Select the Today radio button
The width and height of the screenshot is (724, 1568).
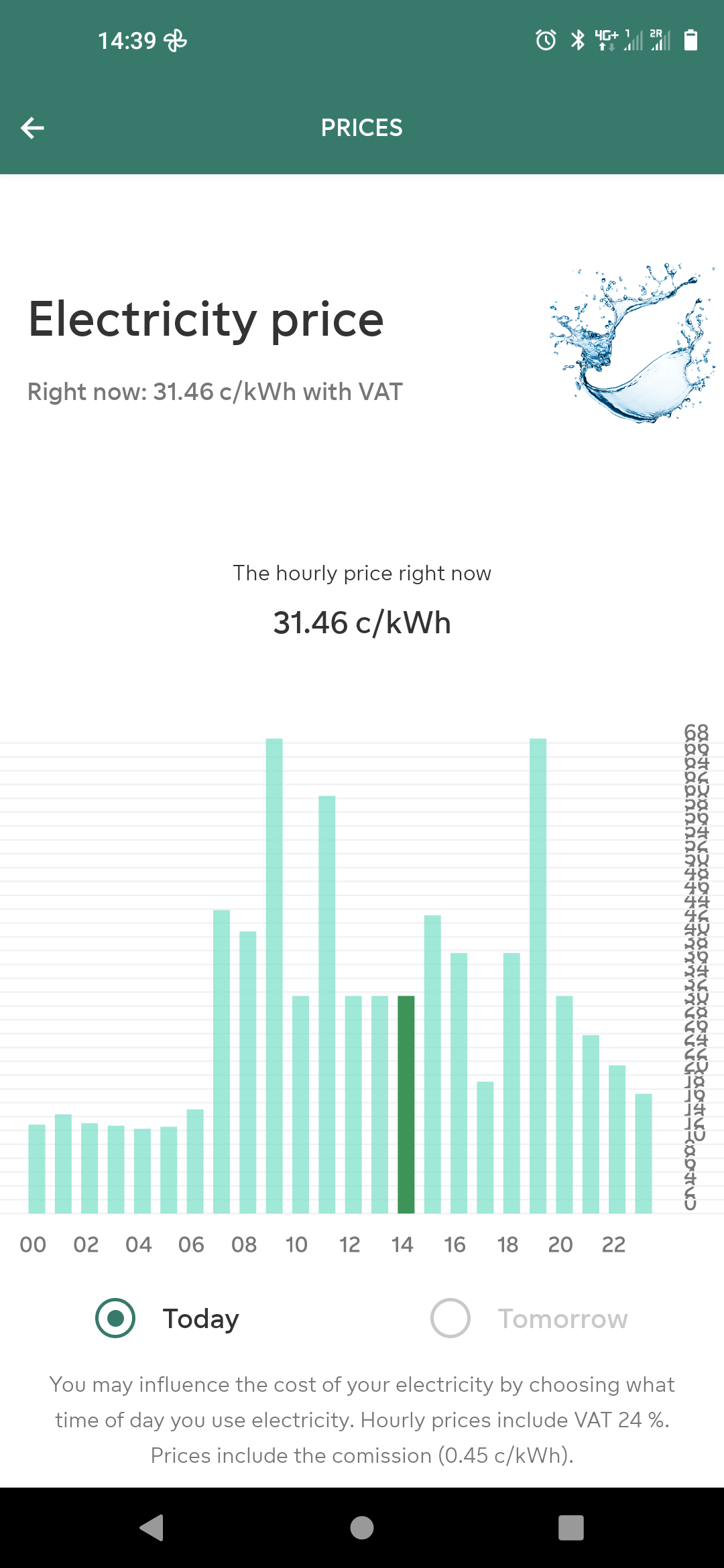pos(115,1318)
